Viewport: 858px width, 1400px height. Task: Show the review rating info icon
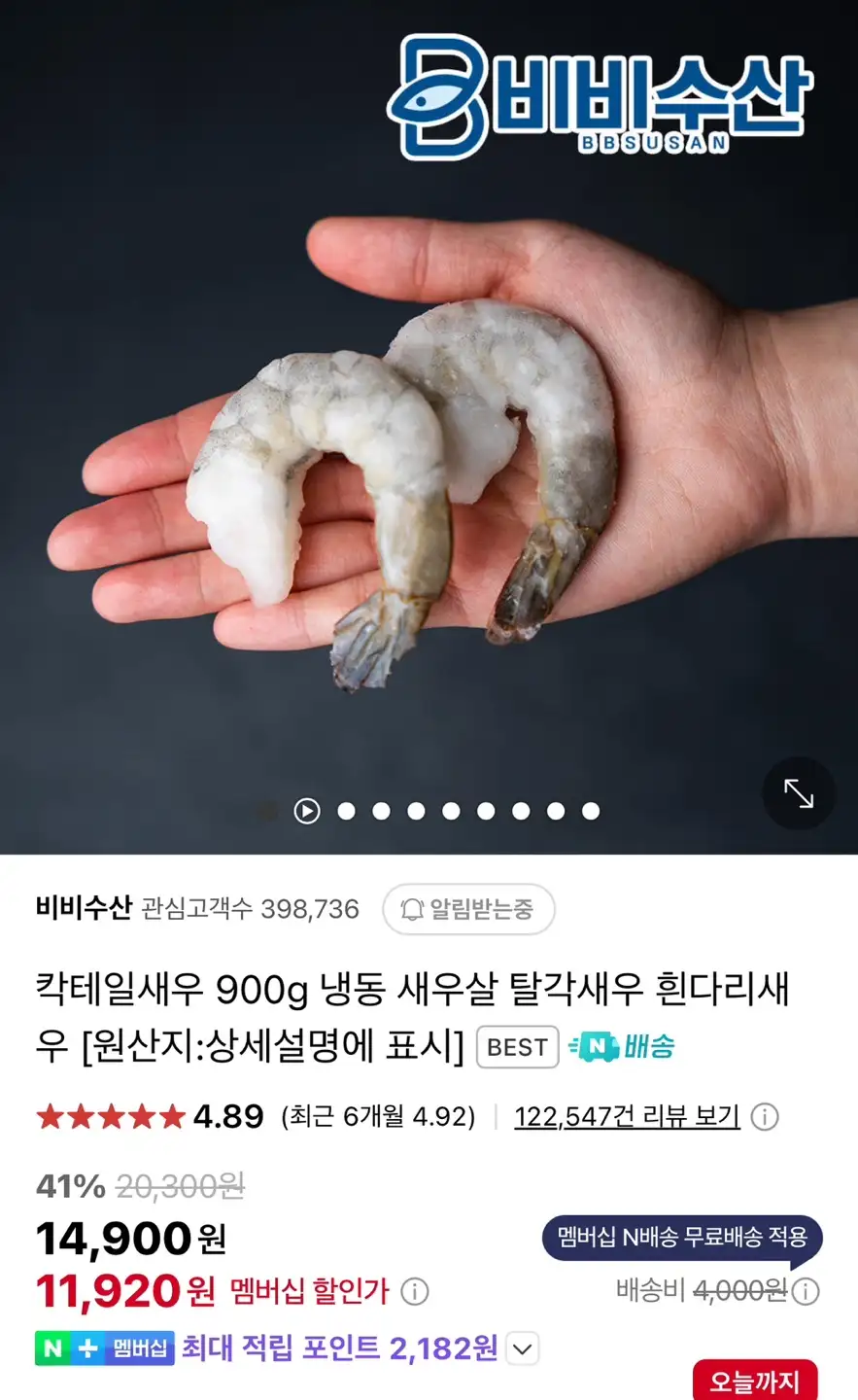(x=766, y=1117)
